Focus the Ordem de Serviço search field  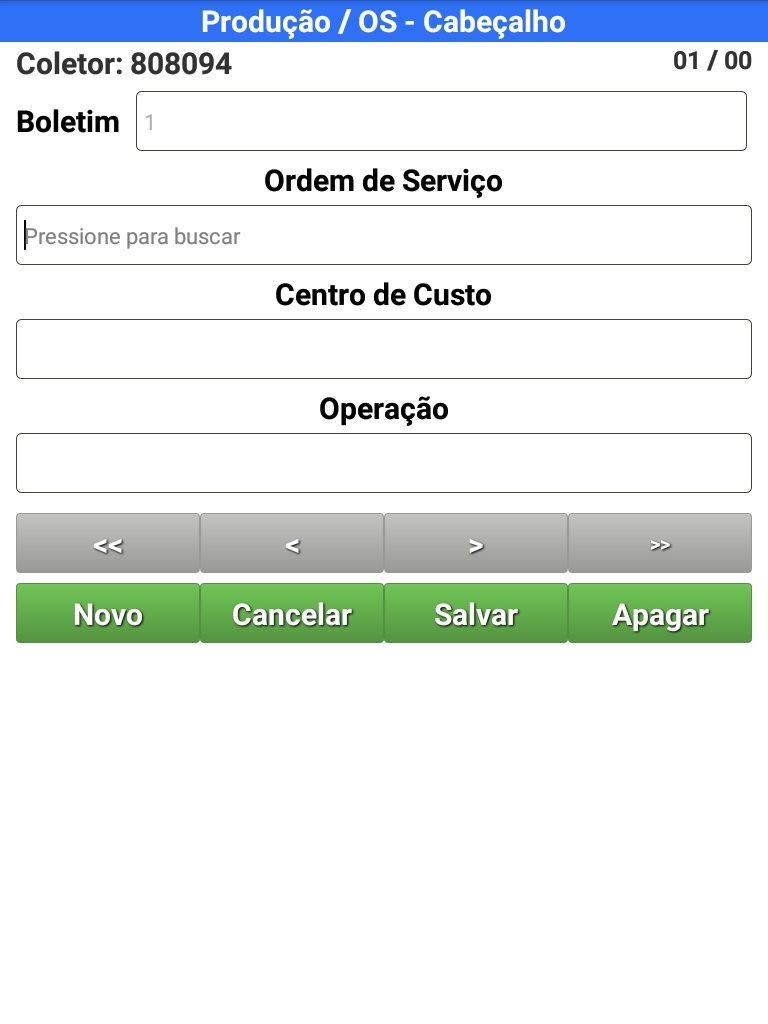click(384, 235)
